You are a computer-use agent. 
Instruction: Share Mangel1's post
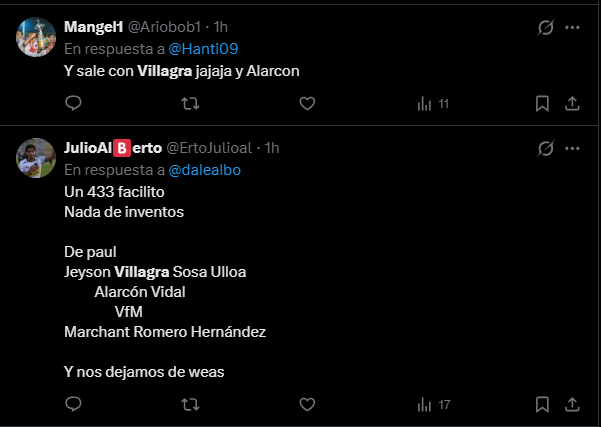pyautogui.click(x=572, y=103)
